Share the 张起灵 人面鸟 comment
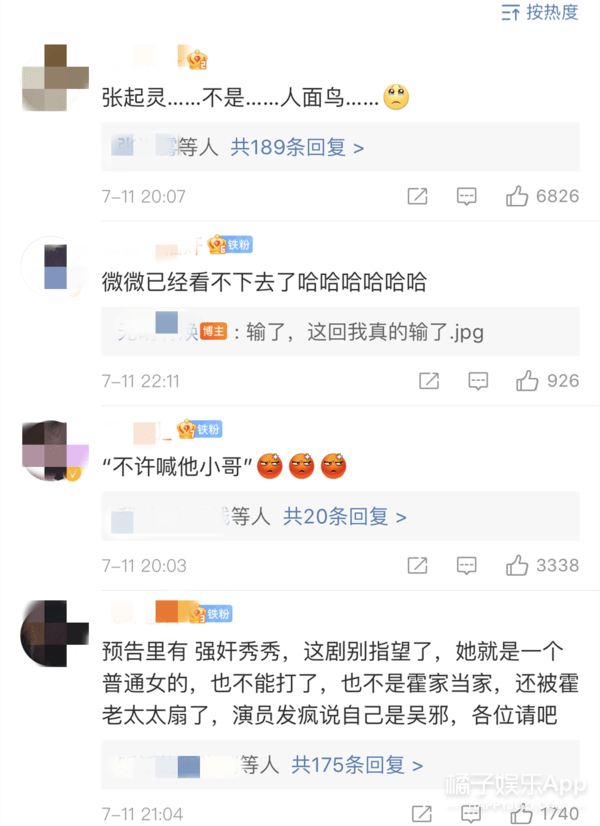 point(417,197)
